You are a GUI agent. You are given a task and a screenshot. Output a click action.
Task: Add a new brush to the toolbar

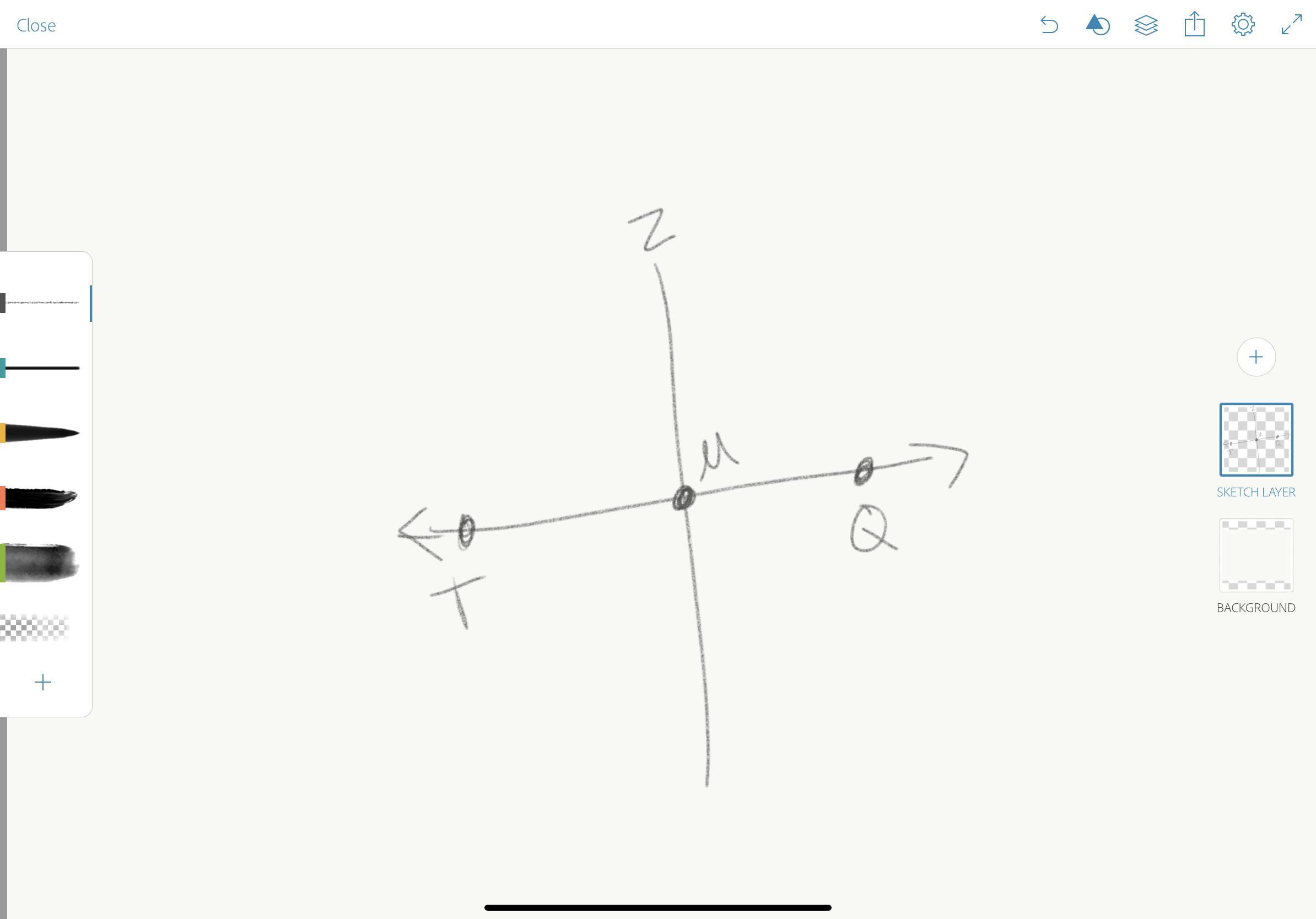point(43,682)
